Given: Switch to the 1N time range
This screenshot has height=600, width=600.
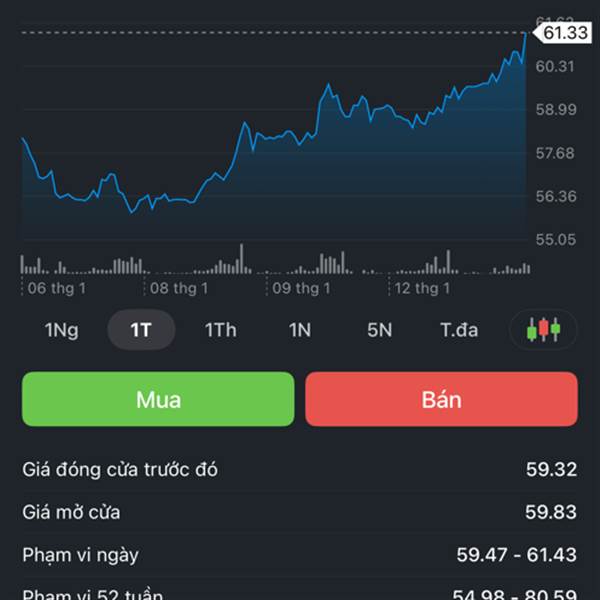Looking at the screenshot, I should (x=300, y=330).
